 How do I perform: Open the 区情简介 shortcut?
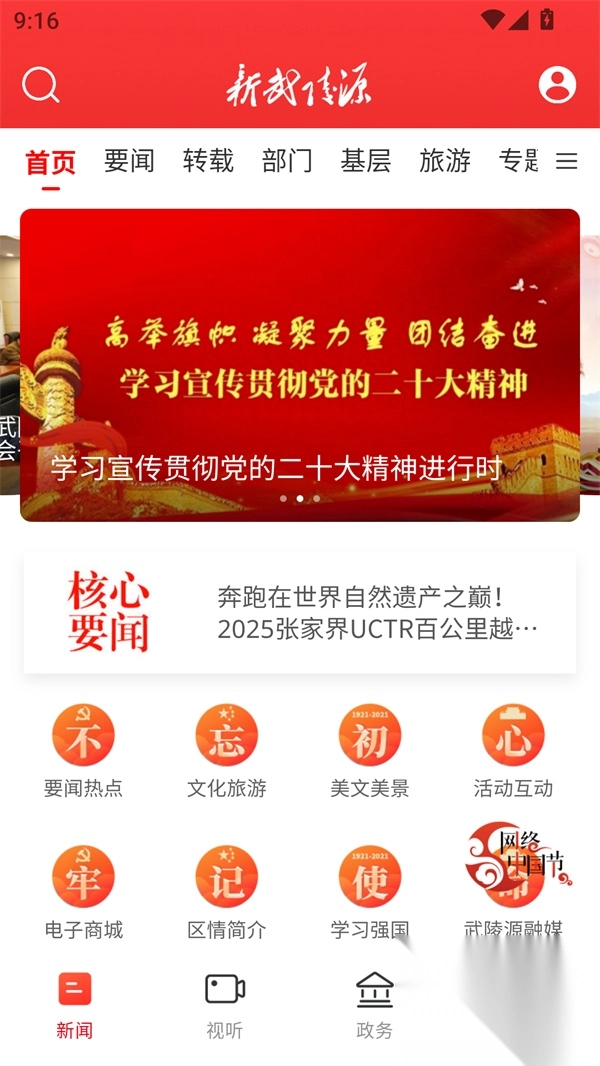pyautogui.click(x=227, y=892)
